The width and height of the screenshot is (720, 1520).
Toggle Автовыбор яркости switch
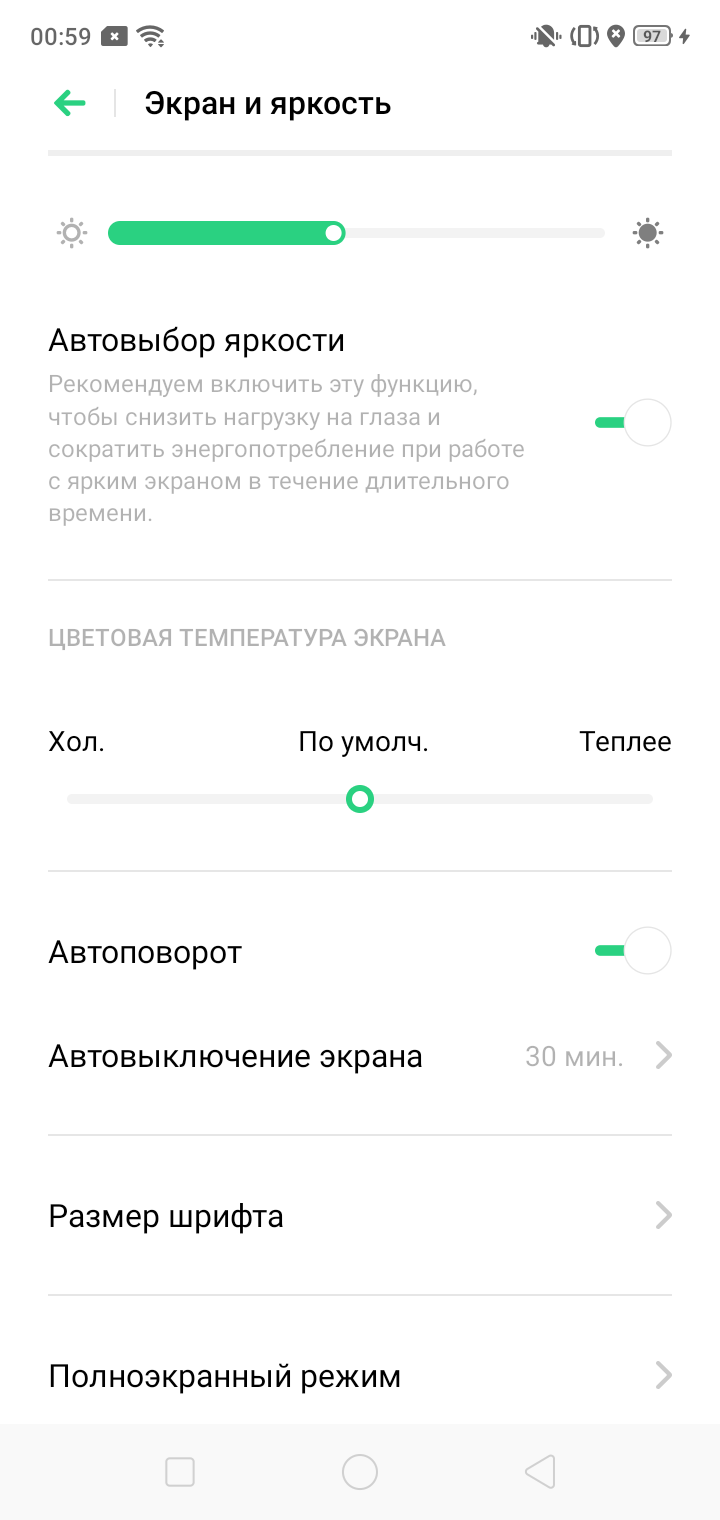[633, 422]
